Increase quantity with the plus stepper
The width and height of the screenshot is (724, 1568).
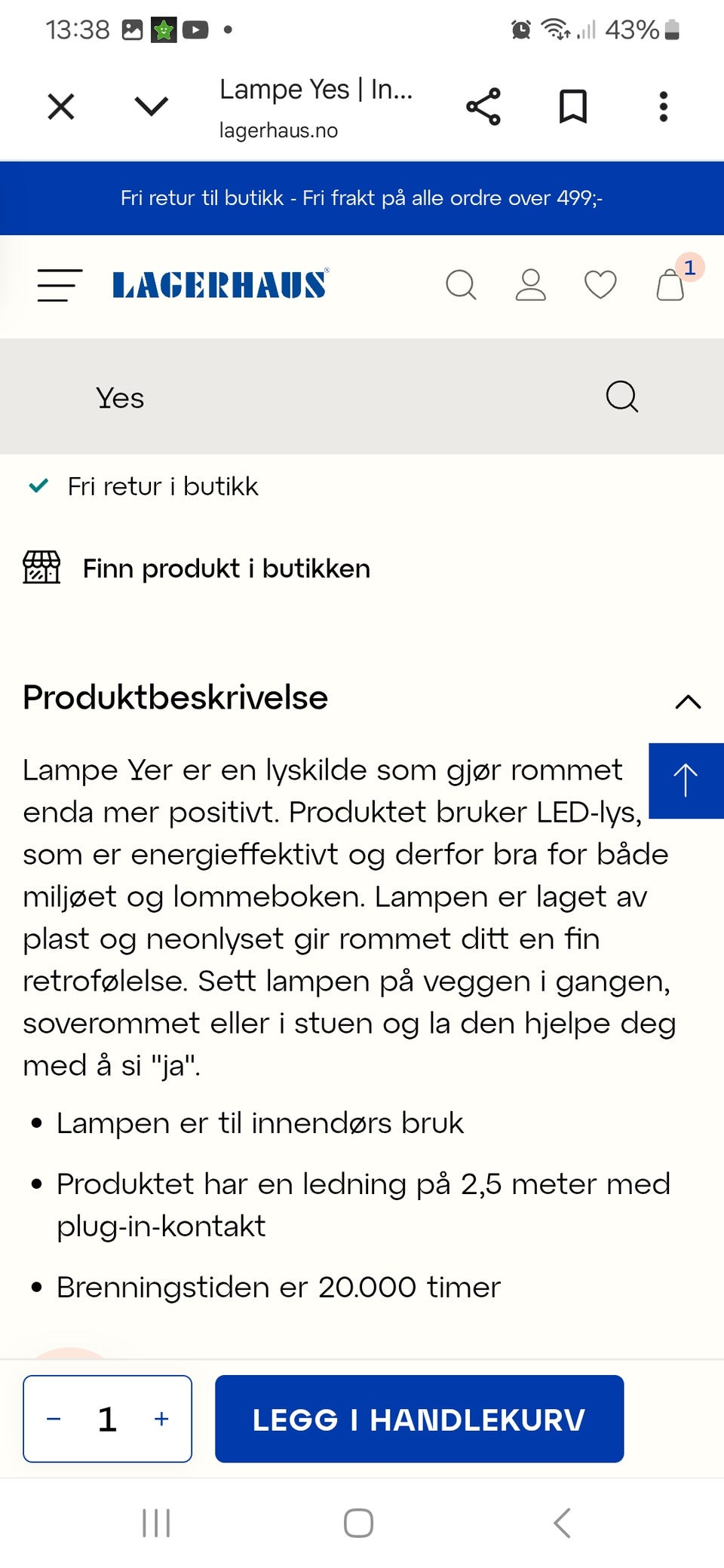161,1418
